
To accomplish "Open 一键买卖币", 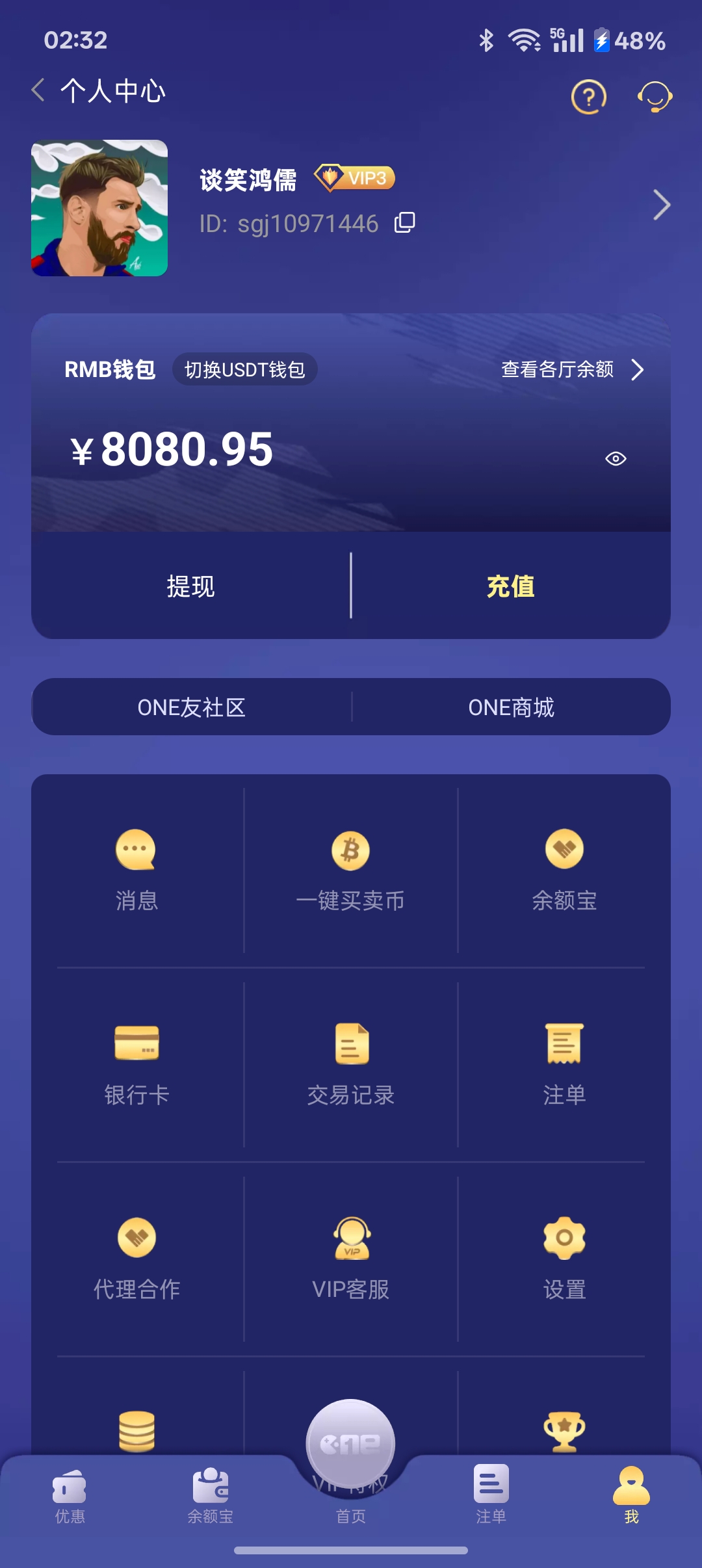I will (x=350, y=870).
